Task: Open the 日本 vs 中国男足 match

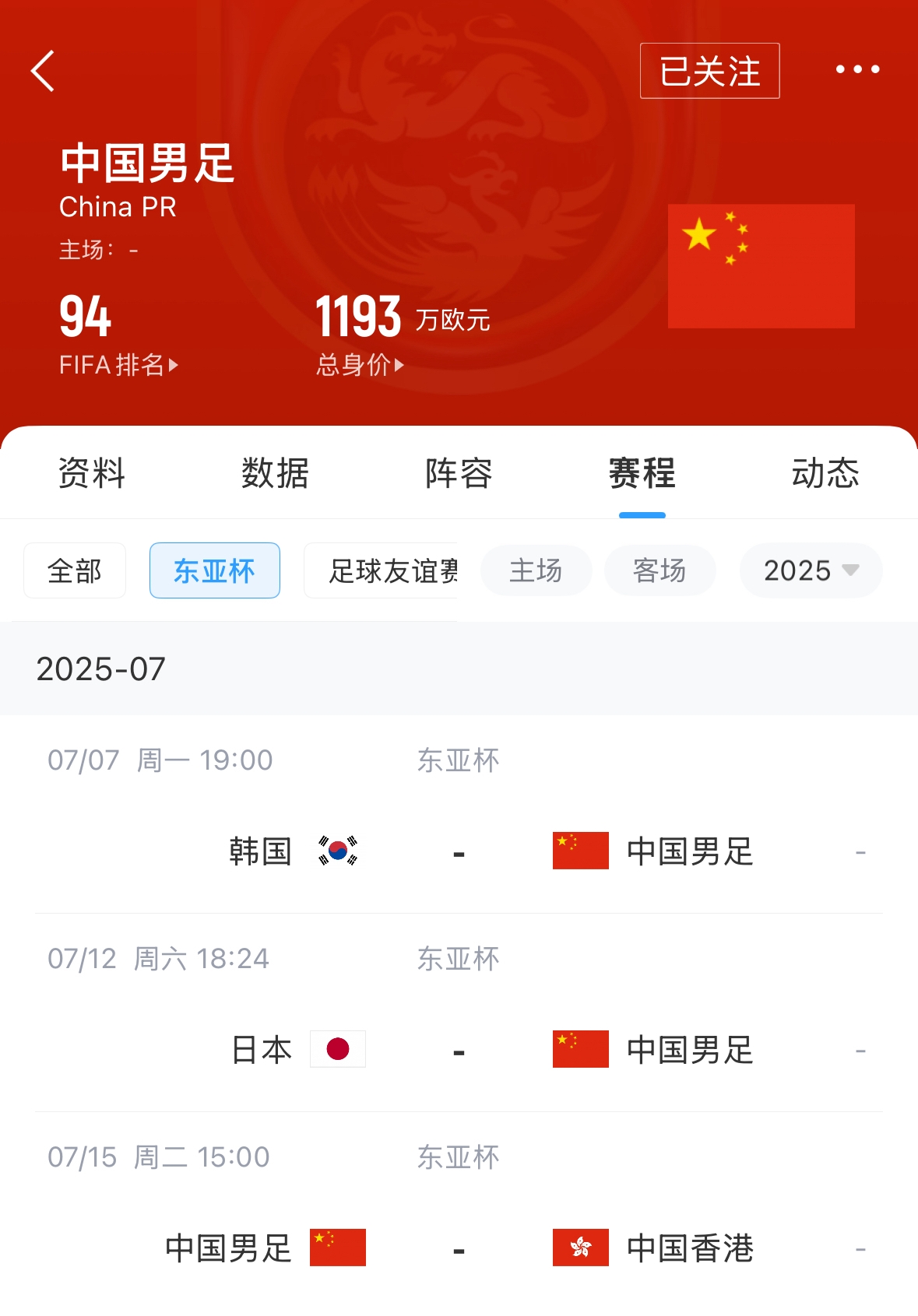Action: [x=459, y=1050]
